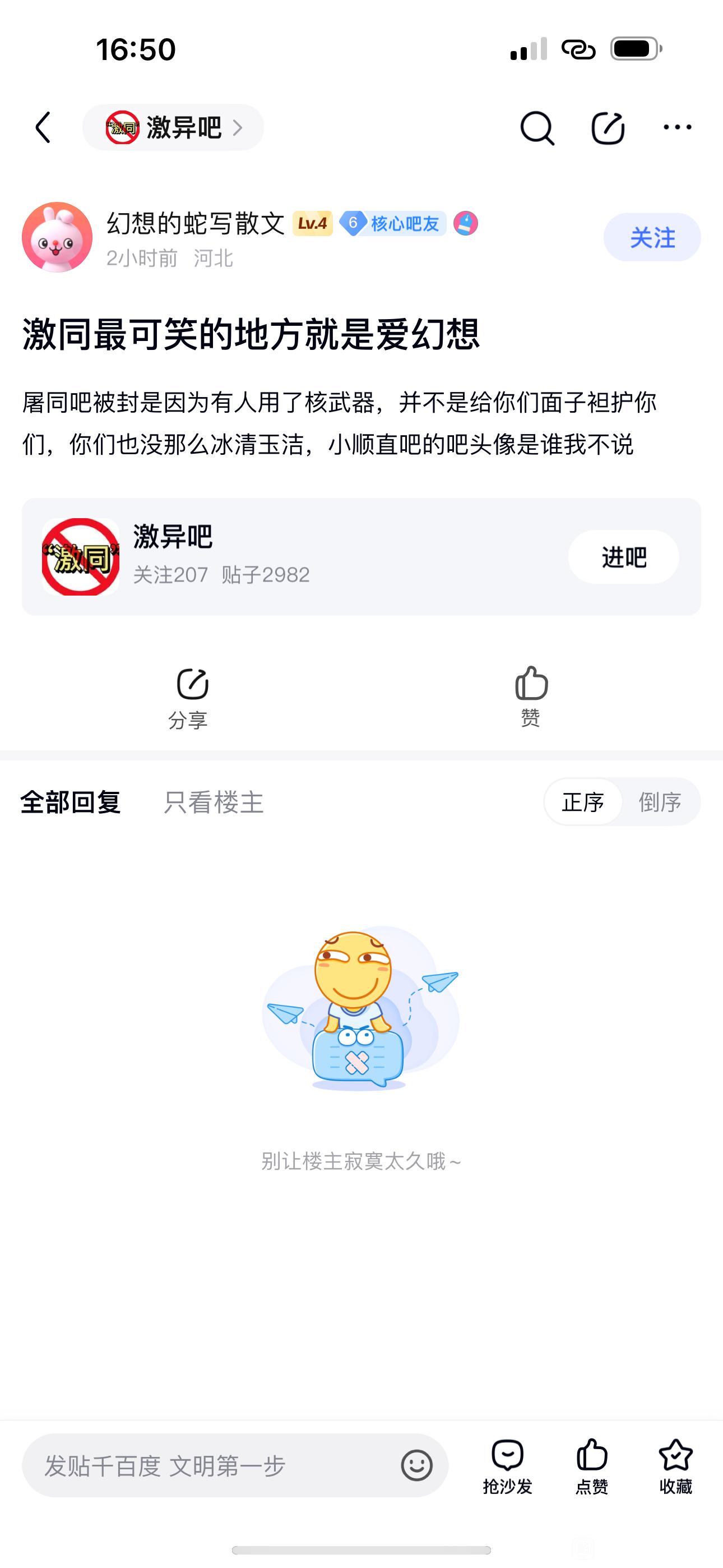
Task: Go back using the top-left arrow
Action: coord(43,127)
